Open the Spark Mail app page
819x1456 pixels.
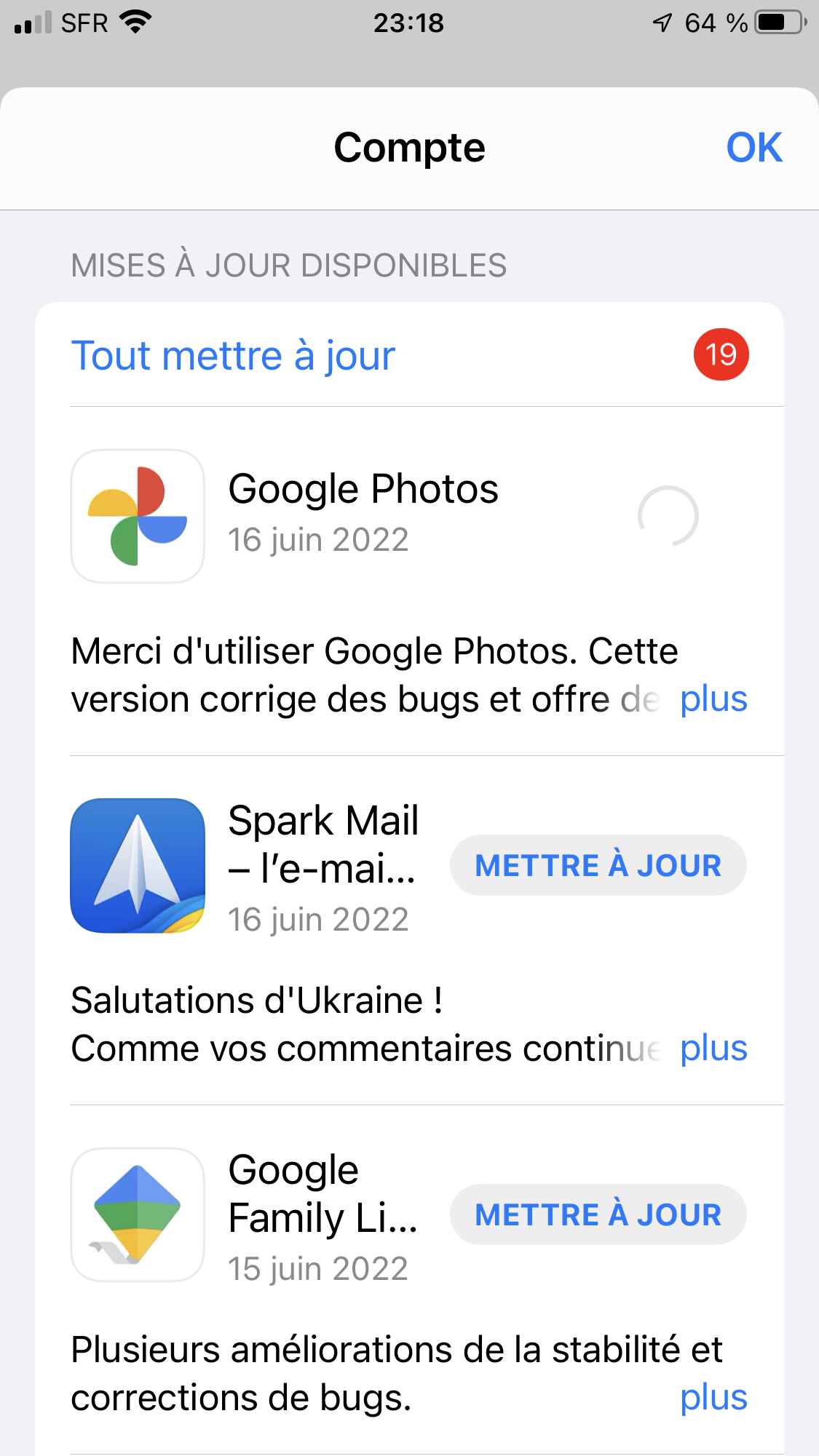coord(138,865)
